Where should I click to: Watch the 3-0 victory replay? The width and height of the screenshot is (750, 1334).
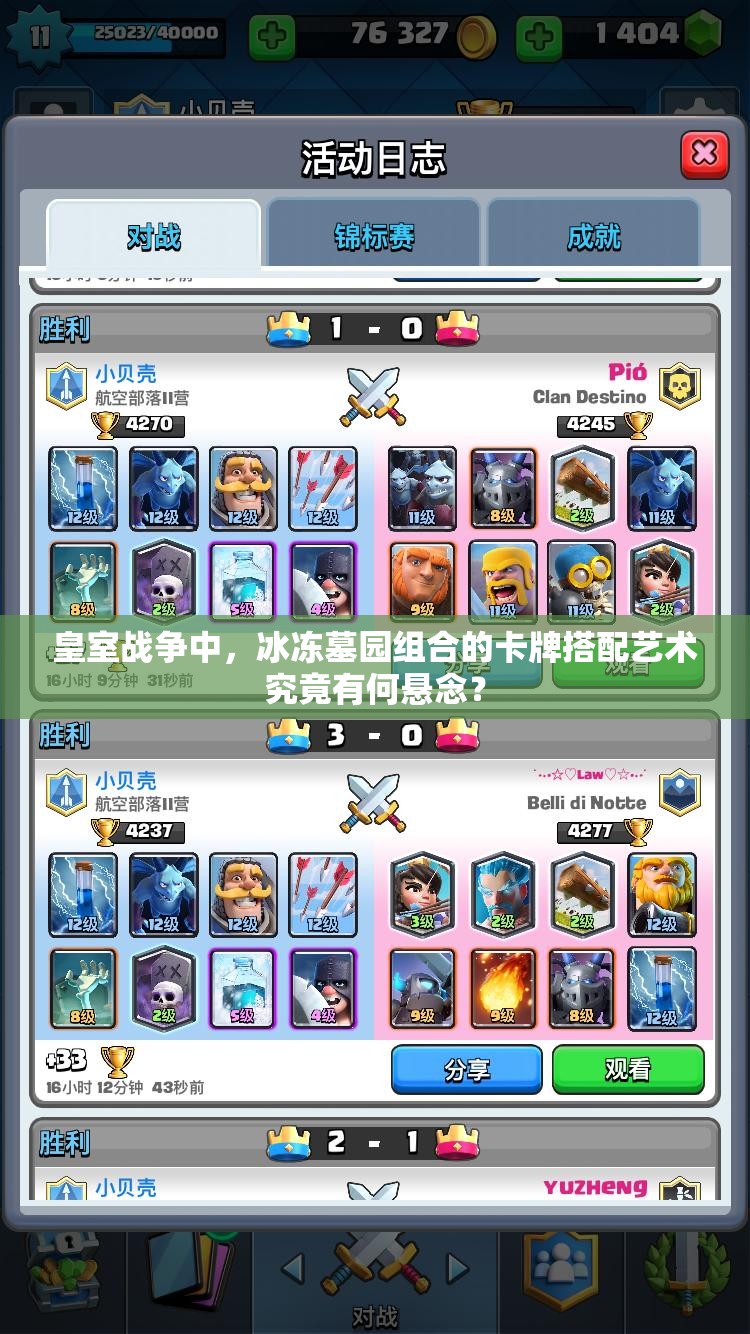click(x=628, y=1070)
